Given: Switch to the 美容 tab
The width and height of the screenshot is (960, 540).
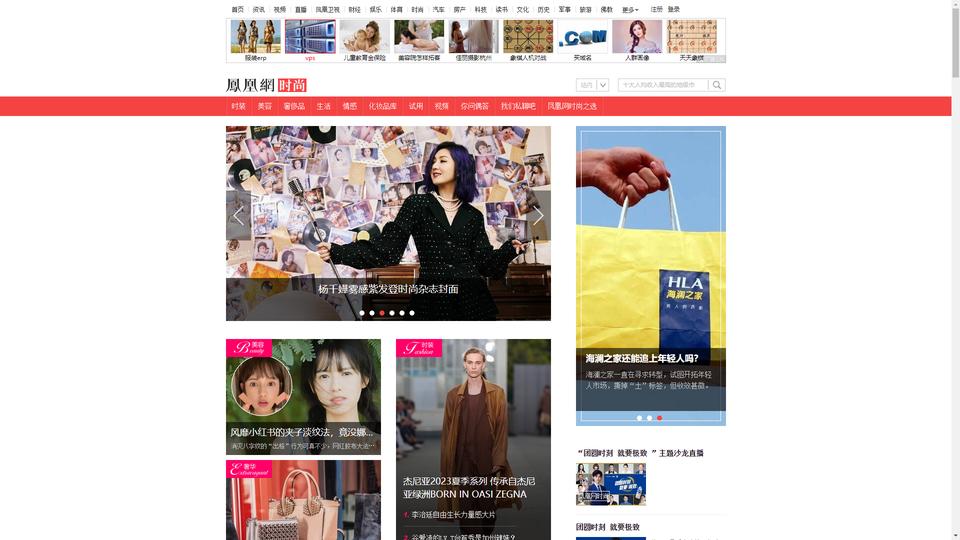Looking at the screenshot, I should [x=264, y=106].
